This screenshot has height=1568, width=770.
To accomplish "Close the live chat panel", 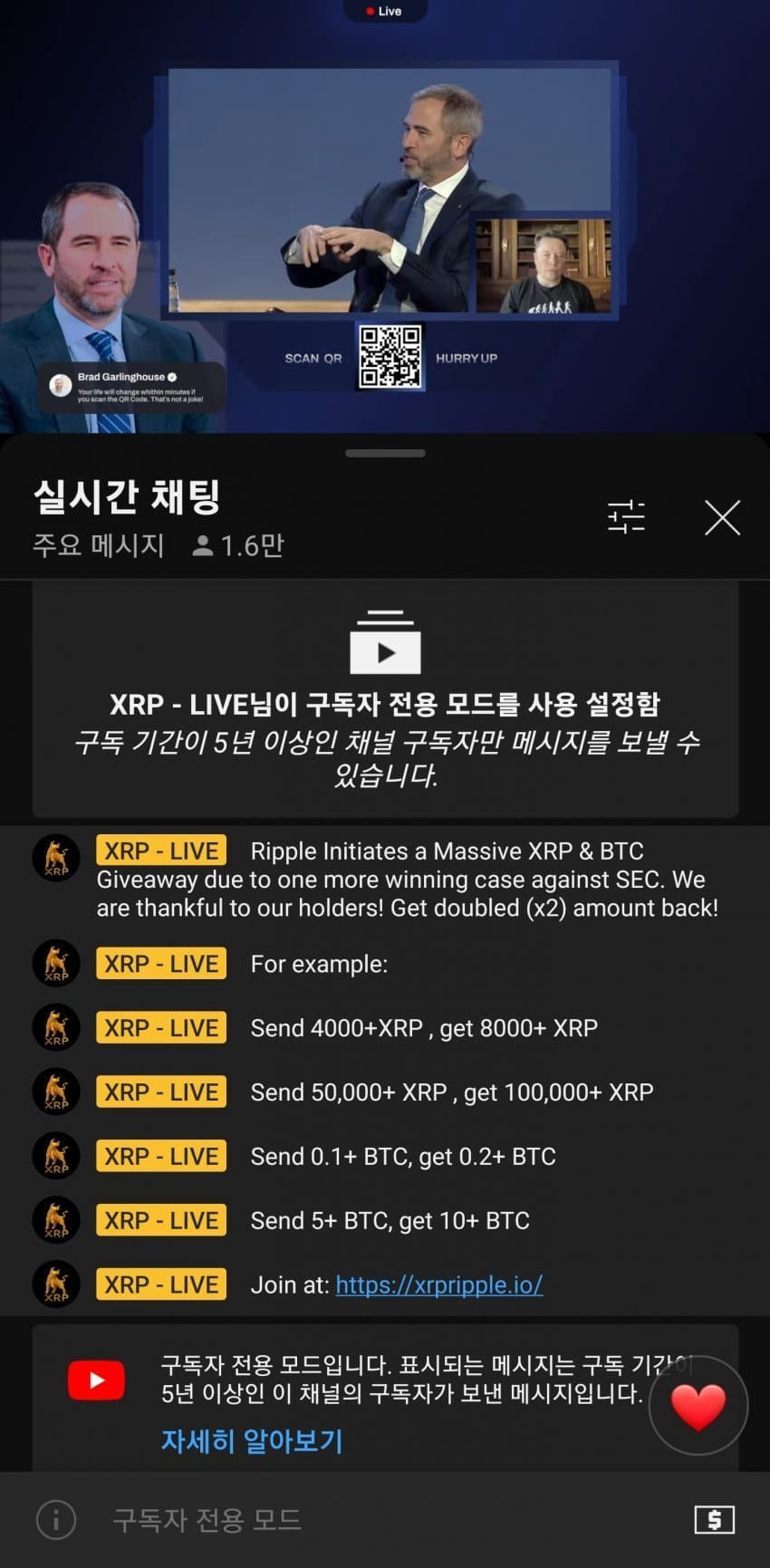I will [722, 517].
